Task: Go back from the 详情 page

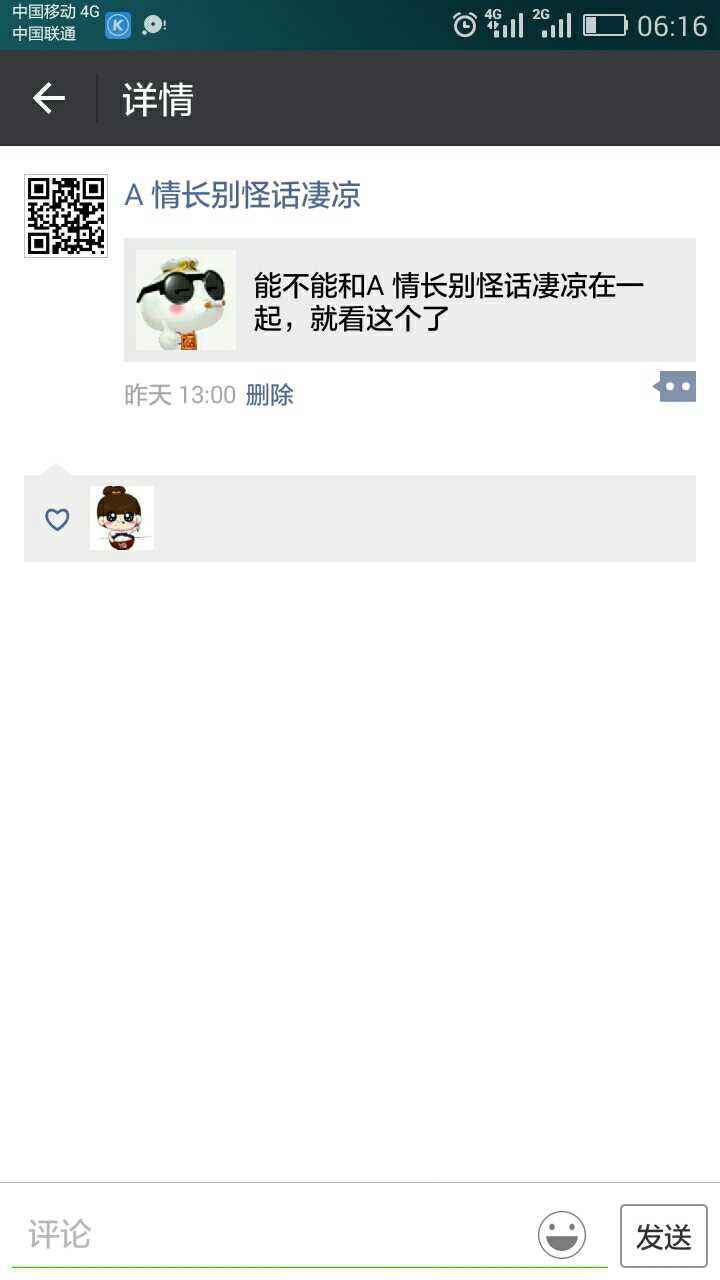Action: [x=48, y=98]
